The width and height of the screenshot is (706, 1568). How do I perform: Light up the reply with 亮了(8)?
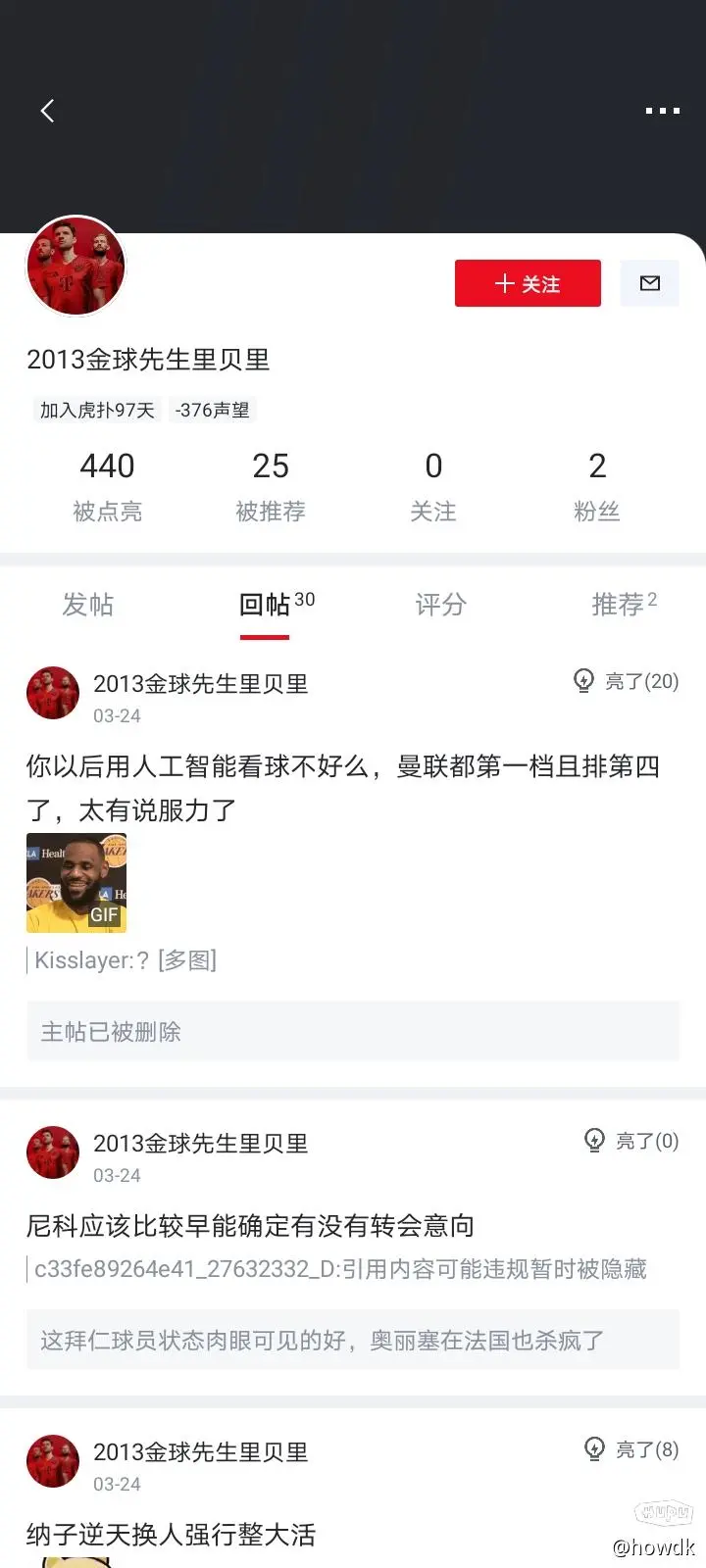(x=631, y=1449)
